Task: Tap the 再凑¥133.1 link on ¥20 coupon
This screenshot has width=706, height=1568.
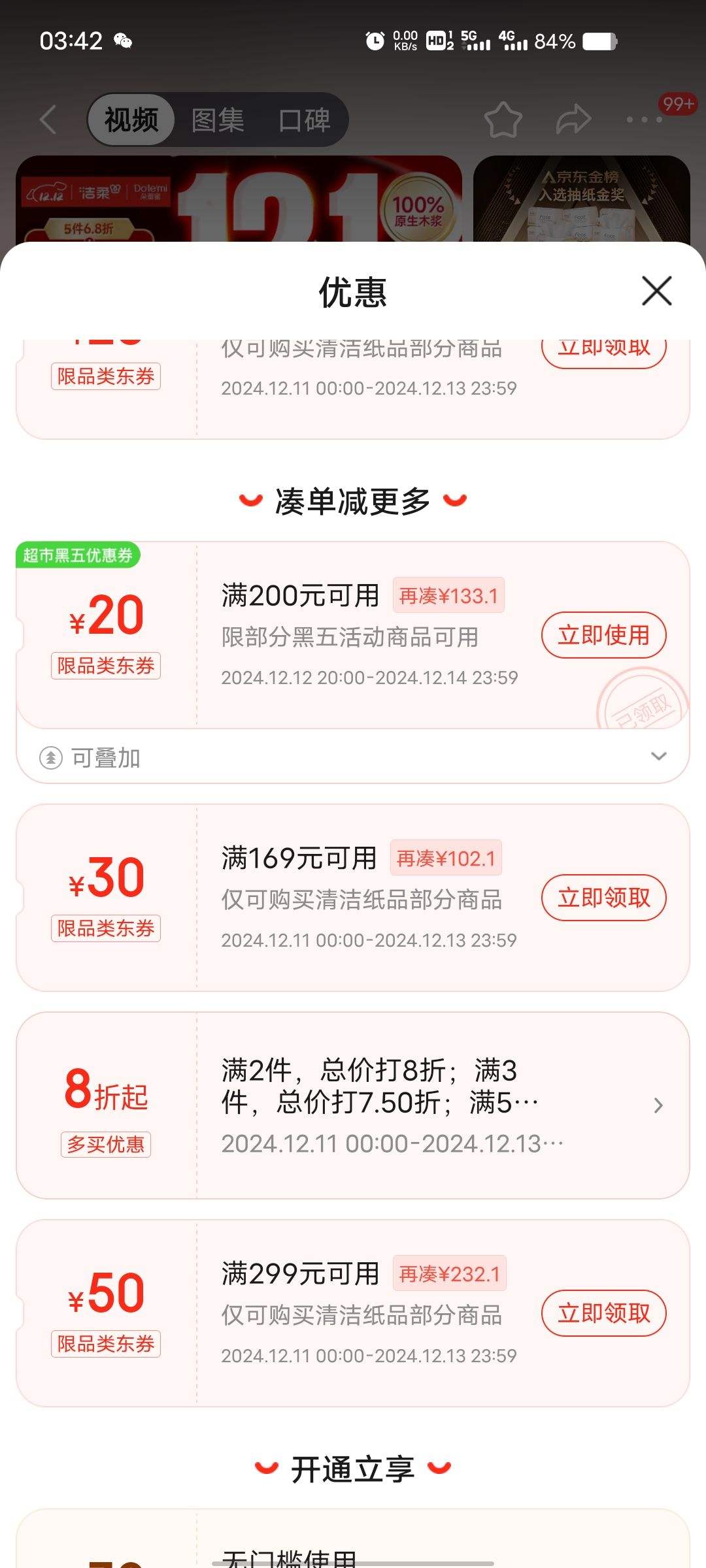Action: pos(449,595)
